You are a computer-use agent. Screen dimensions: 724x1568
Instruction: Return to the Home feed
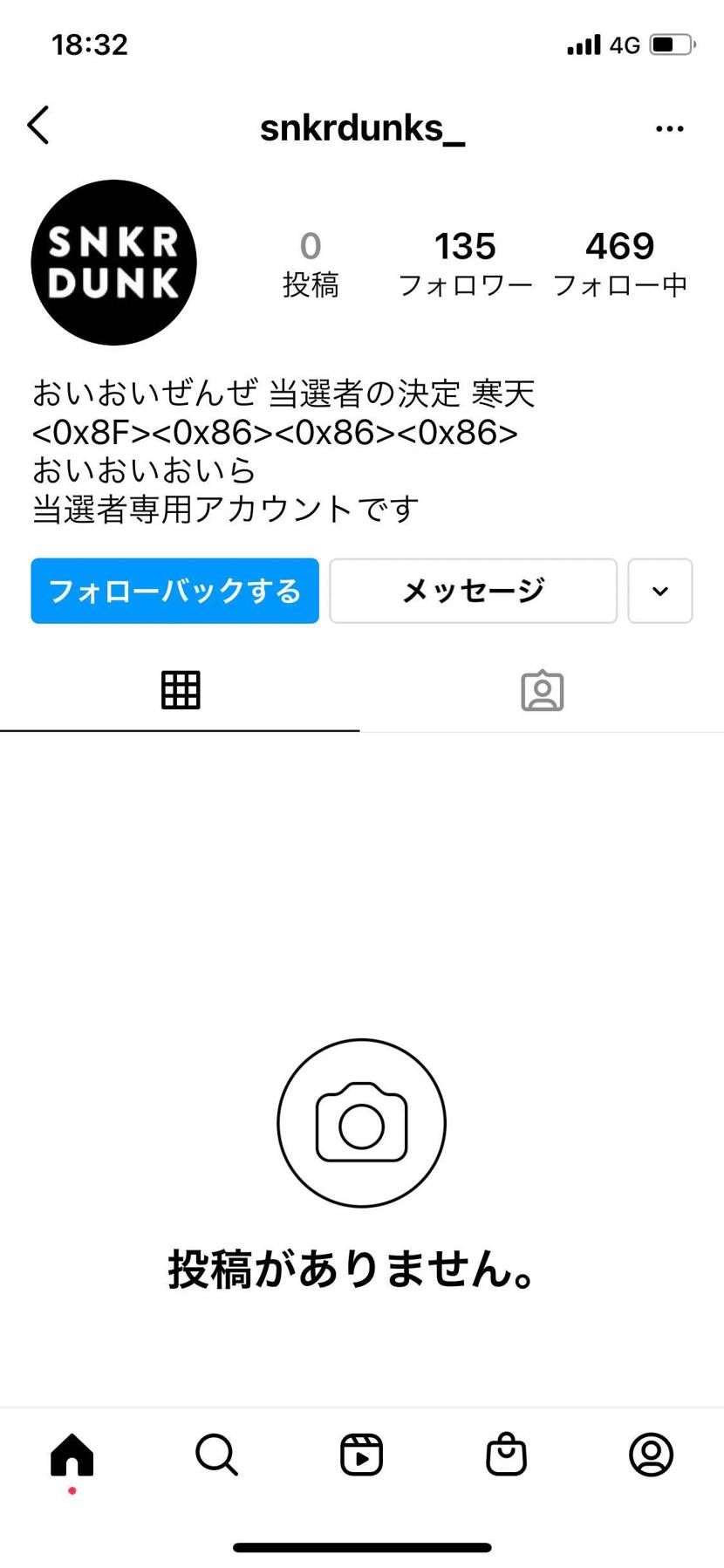72,1455
